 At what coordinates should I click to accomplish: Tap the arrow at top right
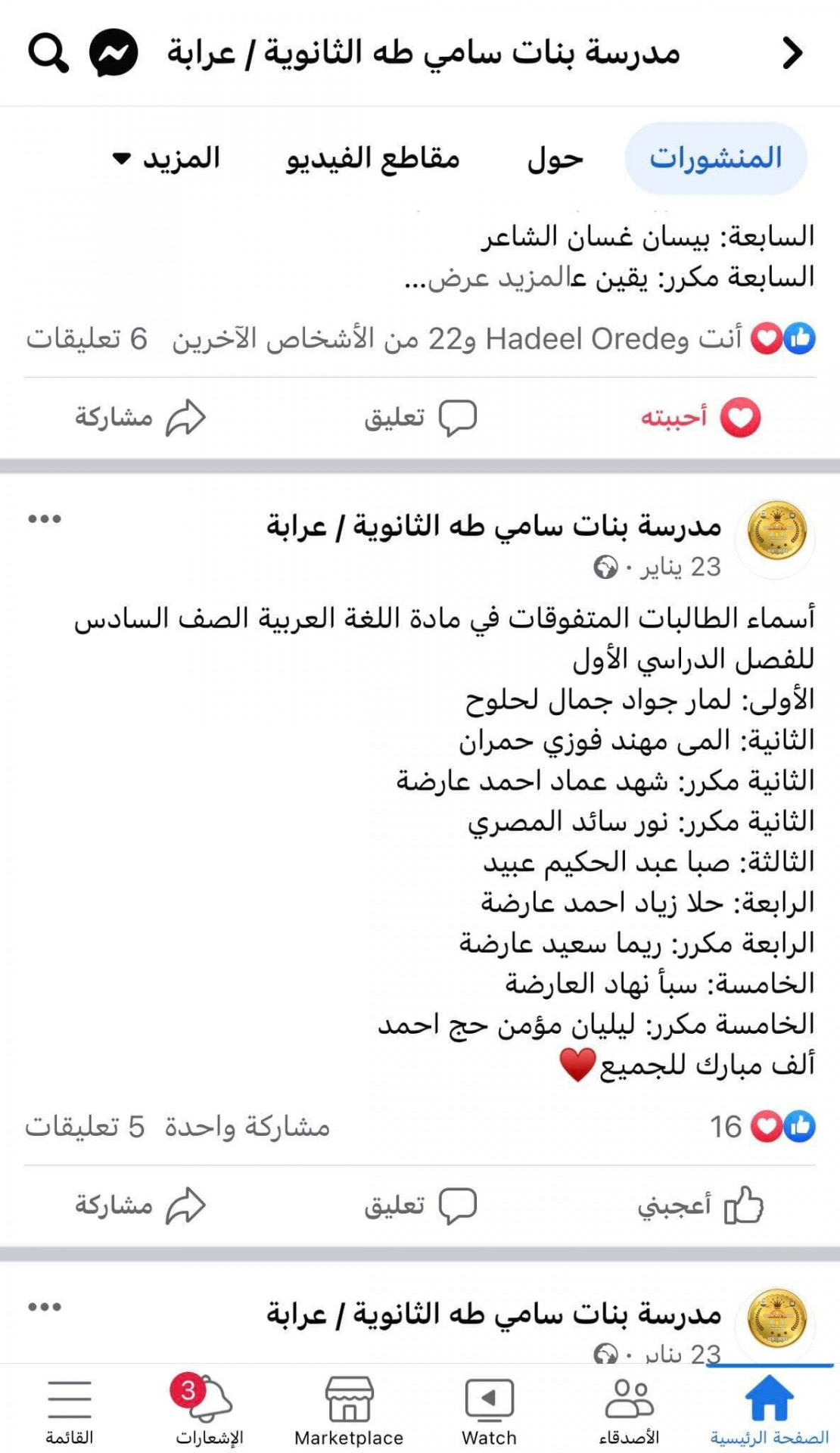point(792,53)
